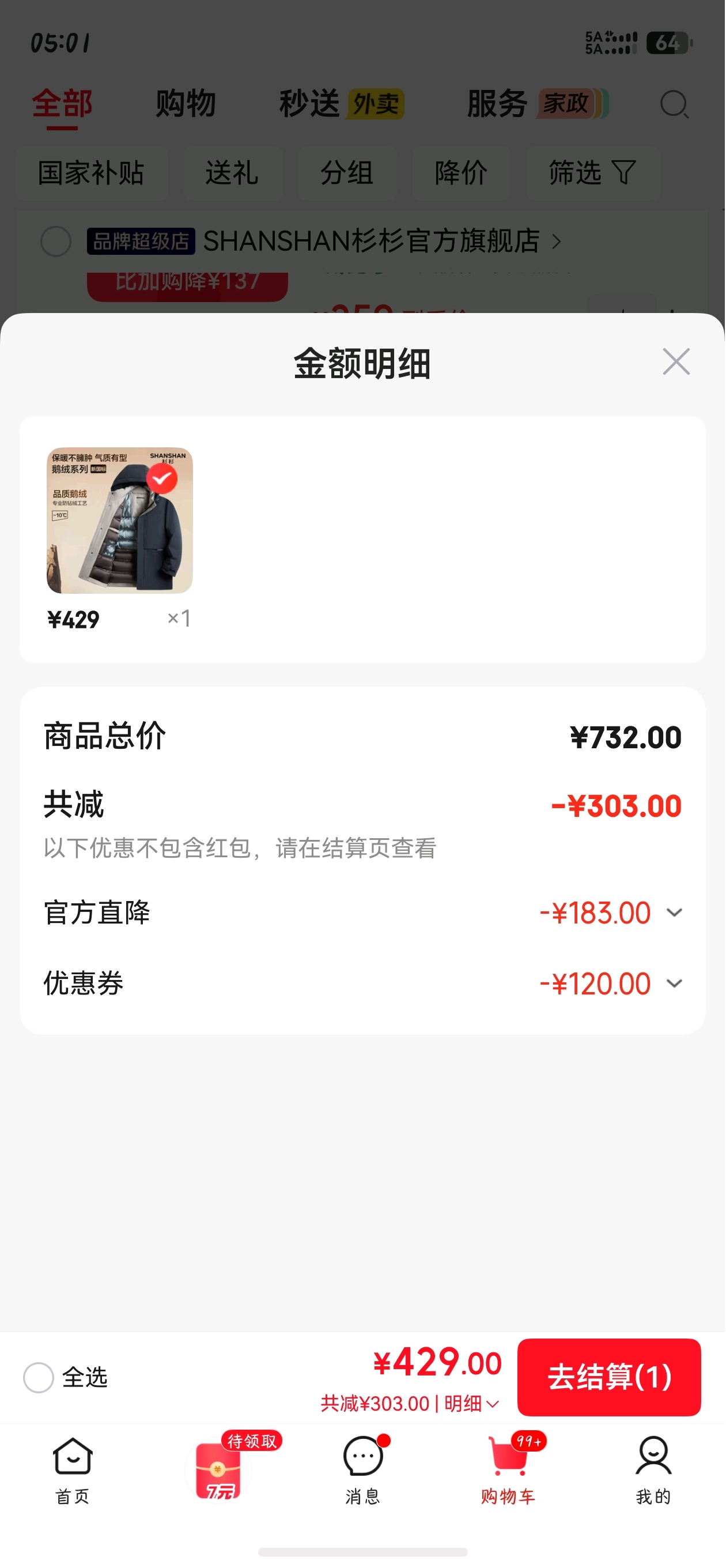Expand the 优惠券 discount details
726x1568 pixels.
pyautogui.click(x=674, y=983)
